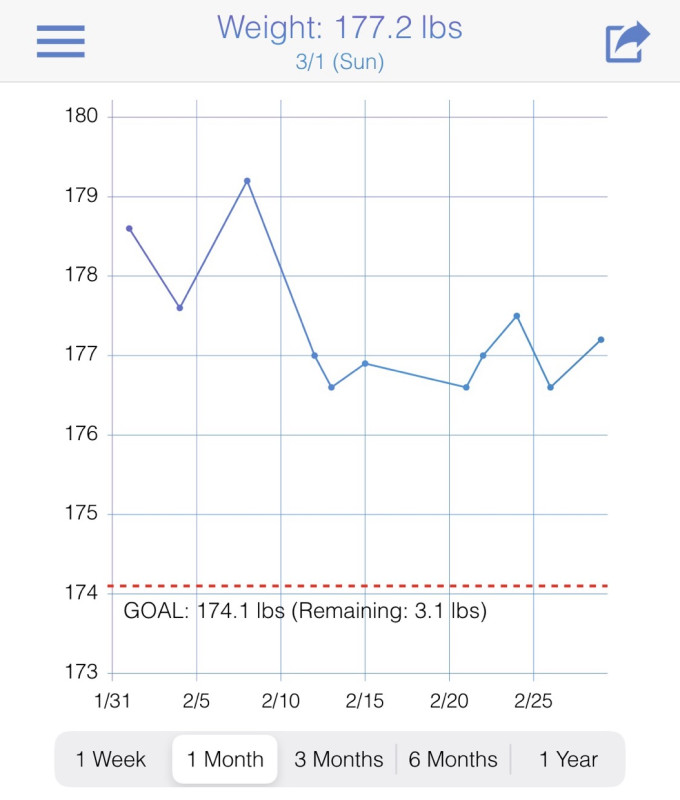The height and width of the screenshot is (800, 680).
Task: Share the weight chart
Action: tap(627, 42)
